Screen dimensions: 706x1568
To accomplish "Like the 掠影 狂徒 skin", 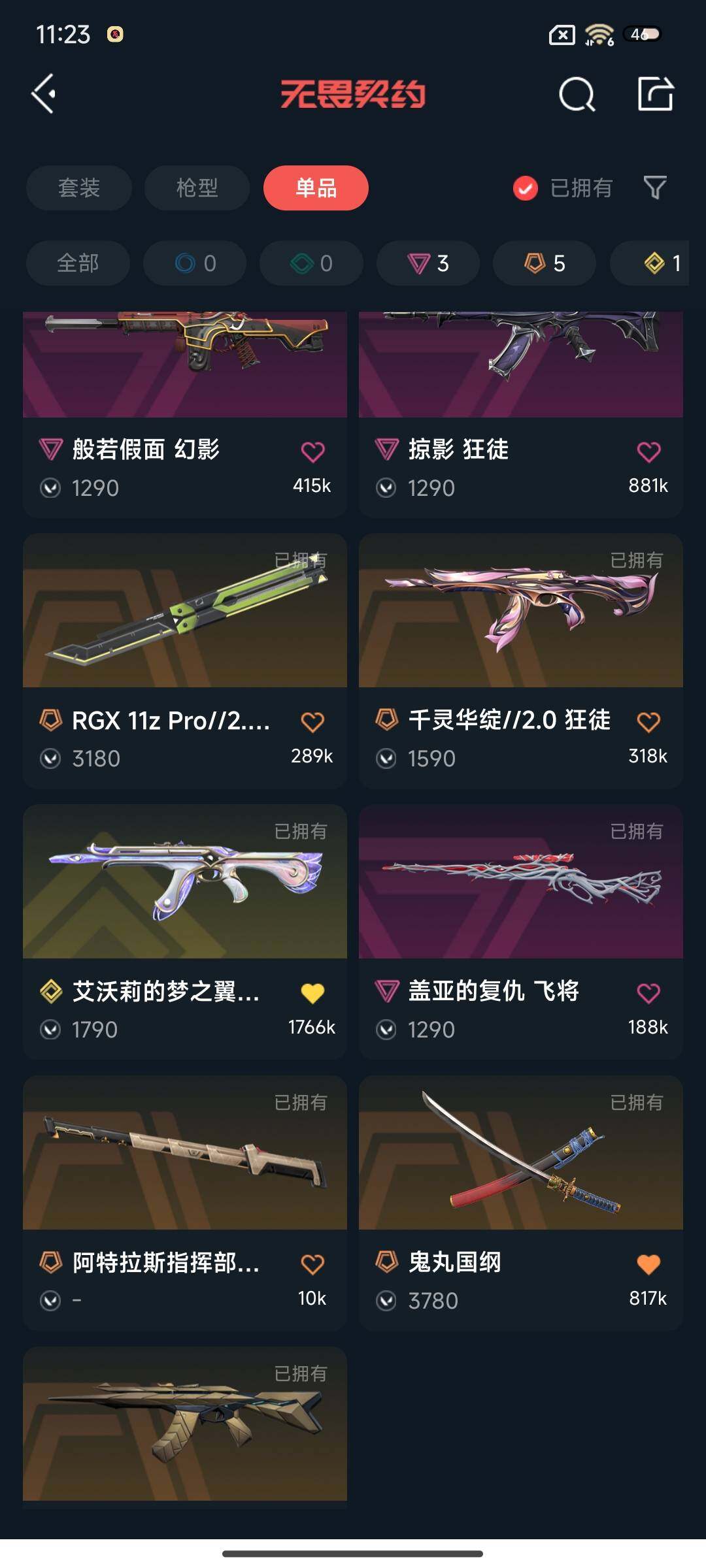I will coord(648,451).
